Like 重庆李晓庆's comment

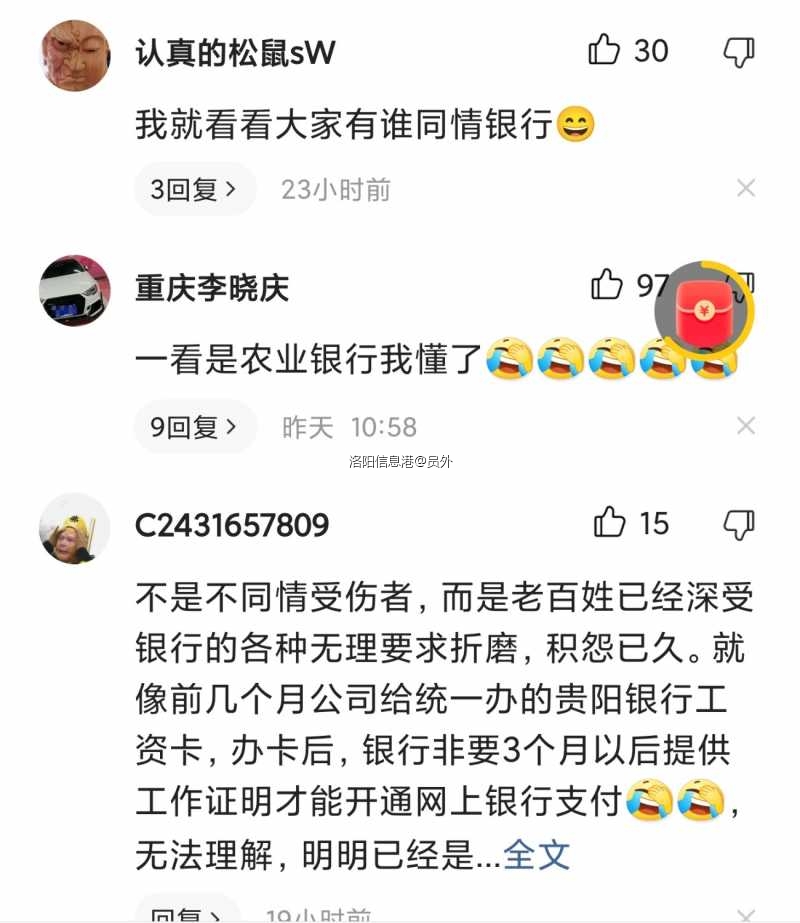pos(607,286)
